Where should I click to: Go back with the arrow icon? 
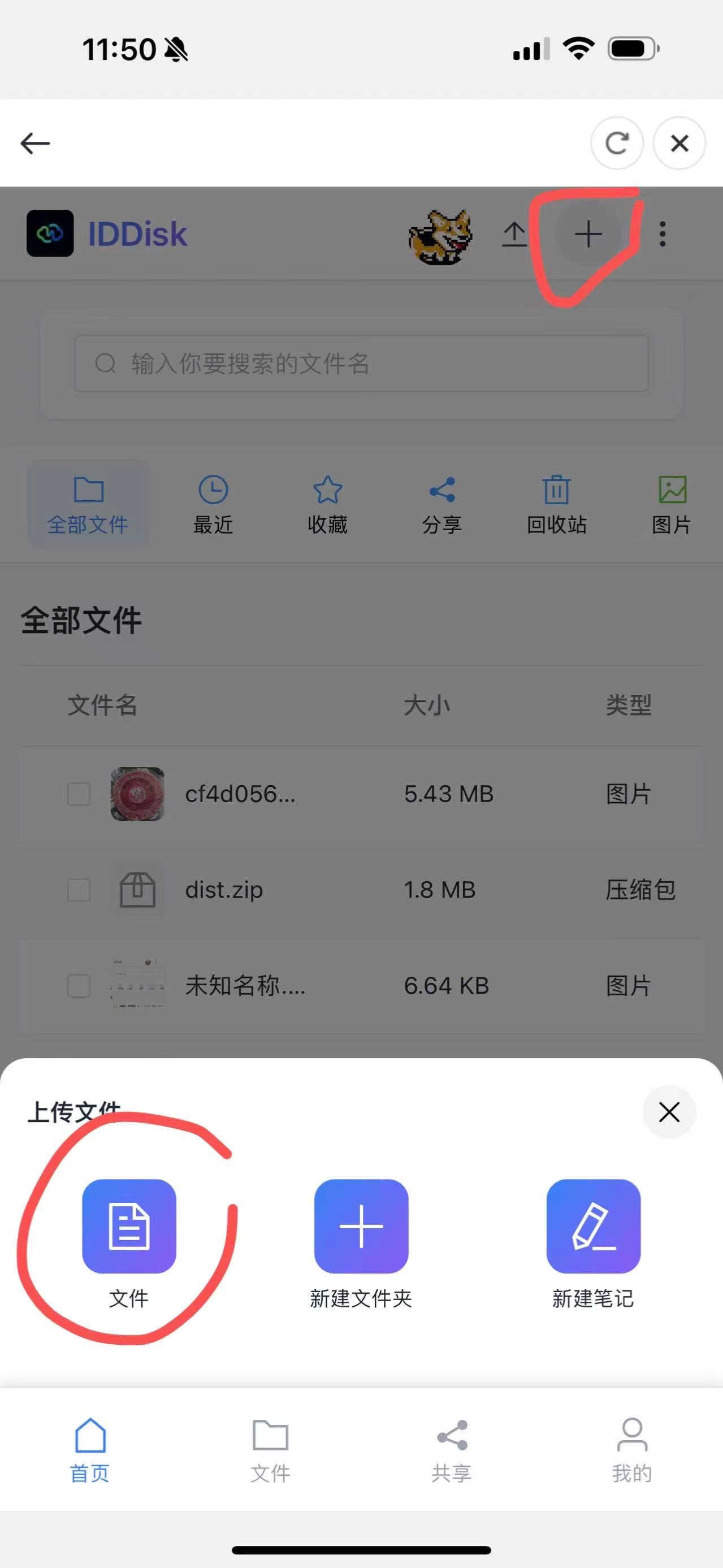point(35,144)
